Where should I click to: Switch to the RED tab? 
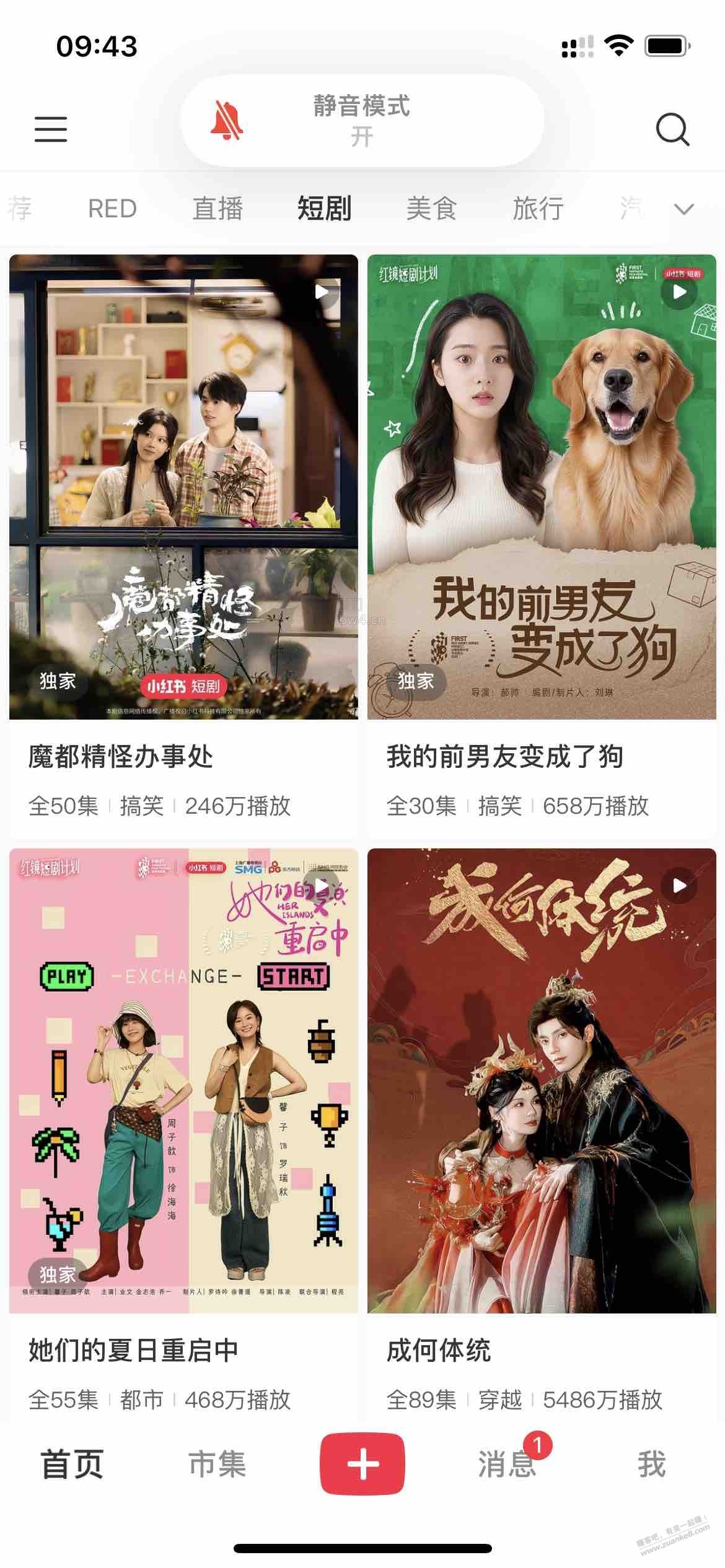(x=112, y=208)
